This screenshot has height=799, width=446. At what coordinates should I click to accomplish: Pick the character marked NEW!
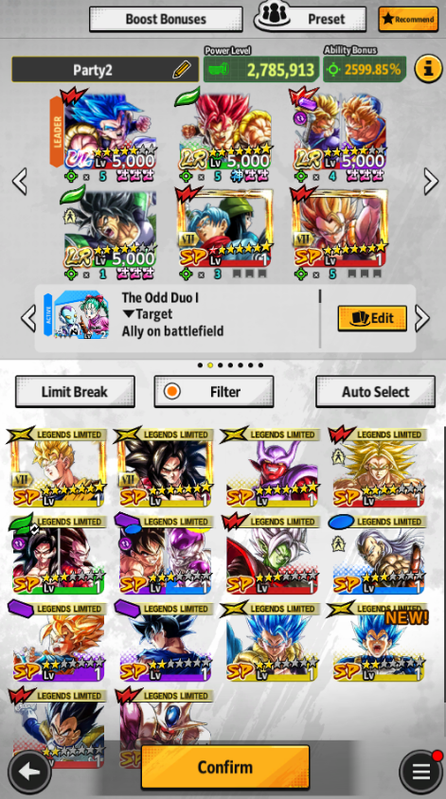click(379, 643)
